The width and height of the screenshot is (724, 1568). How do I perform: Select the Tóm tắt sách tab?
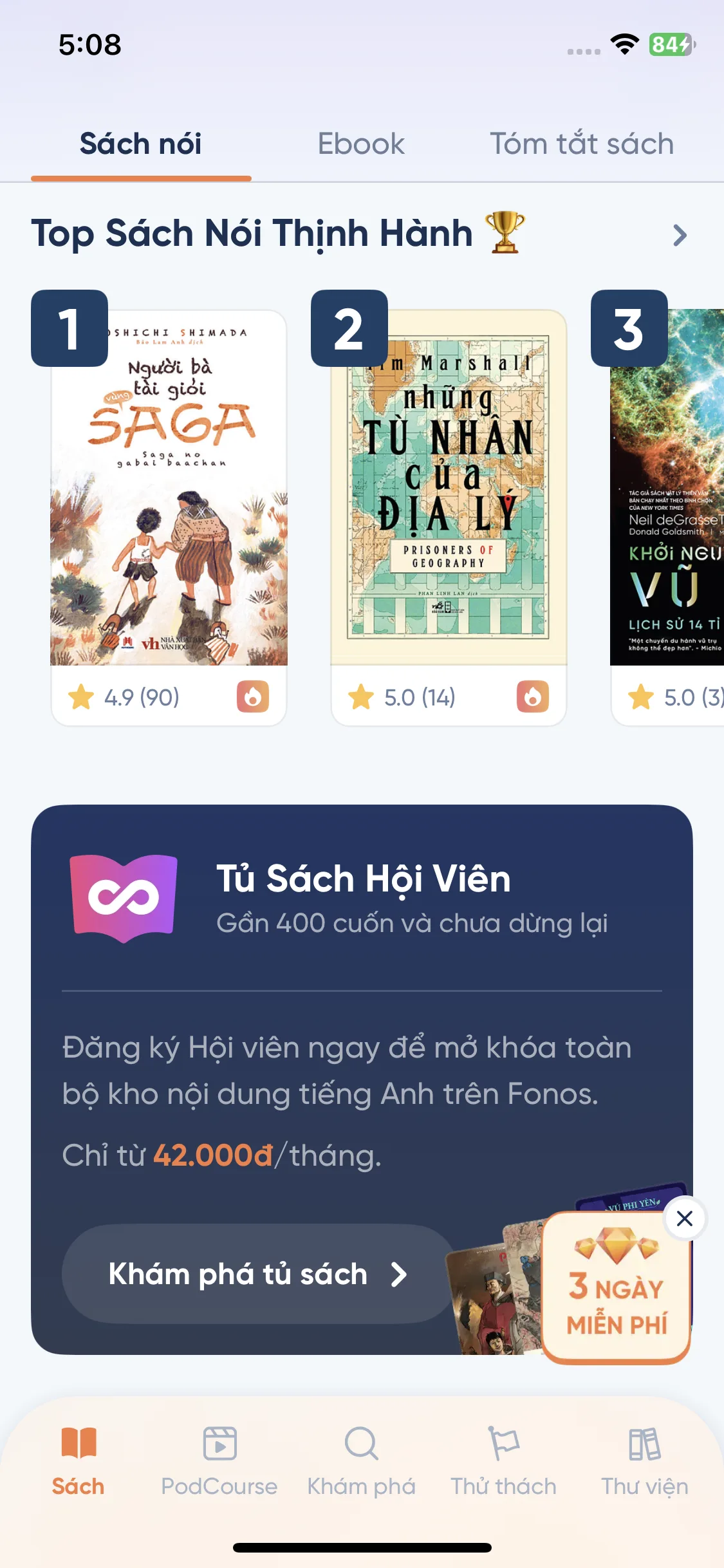[x=582, y=144]
